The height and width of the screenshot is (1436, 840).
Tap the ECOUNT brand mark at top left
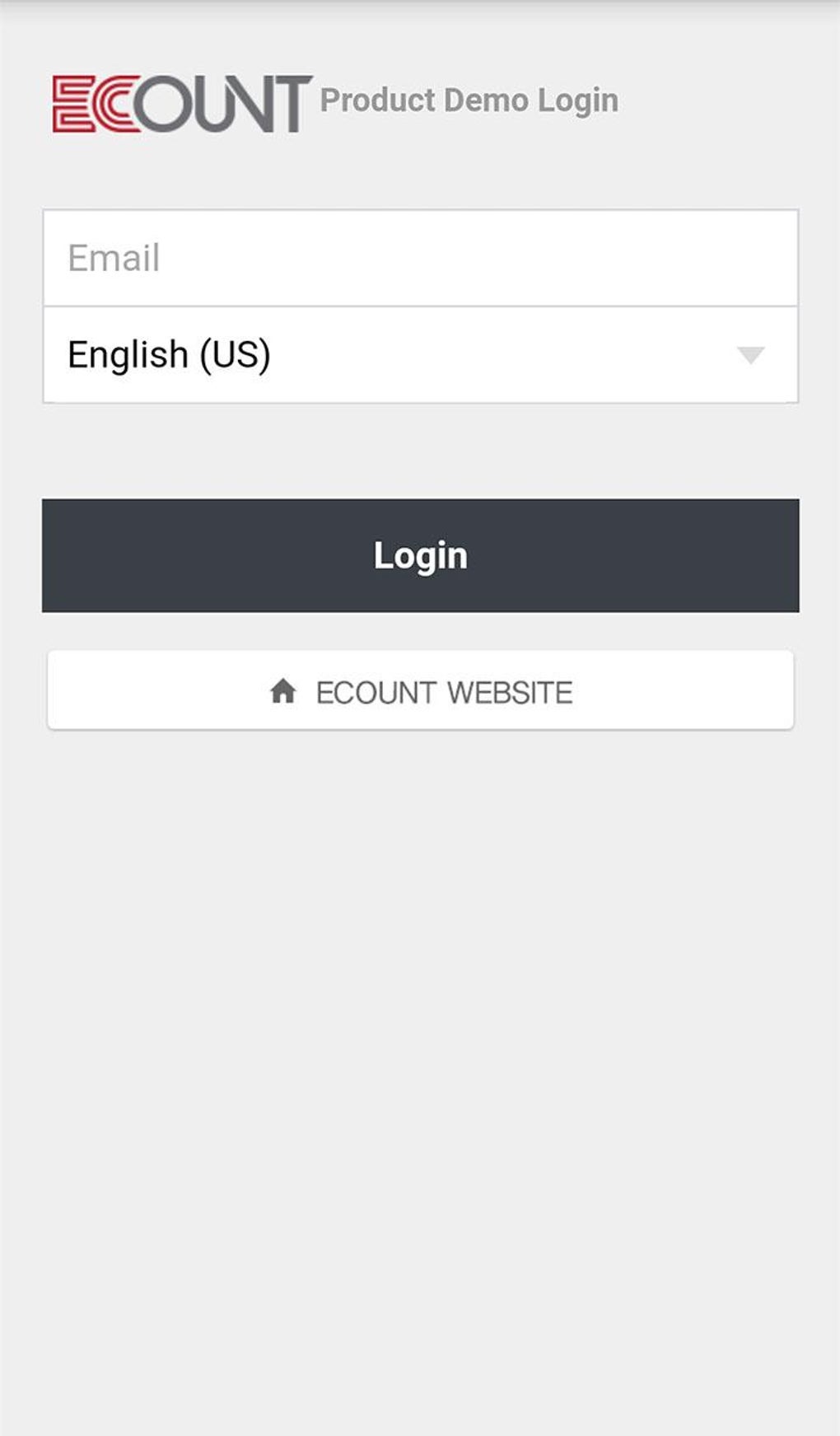click(x=181, y=103)
